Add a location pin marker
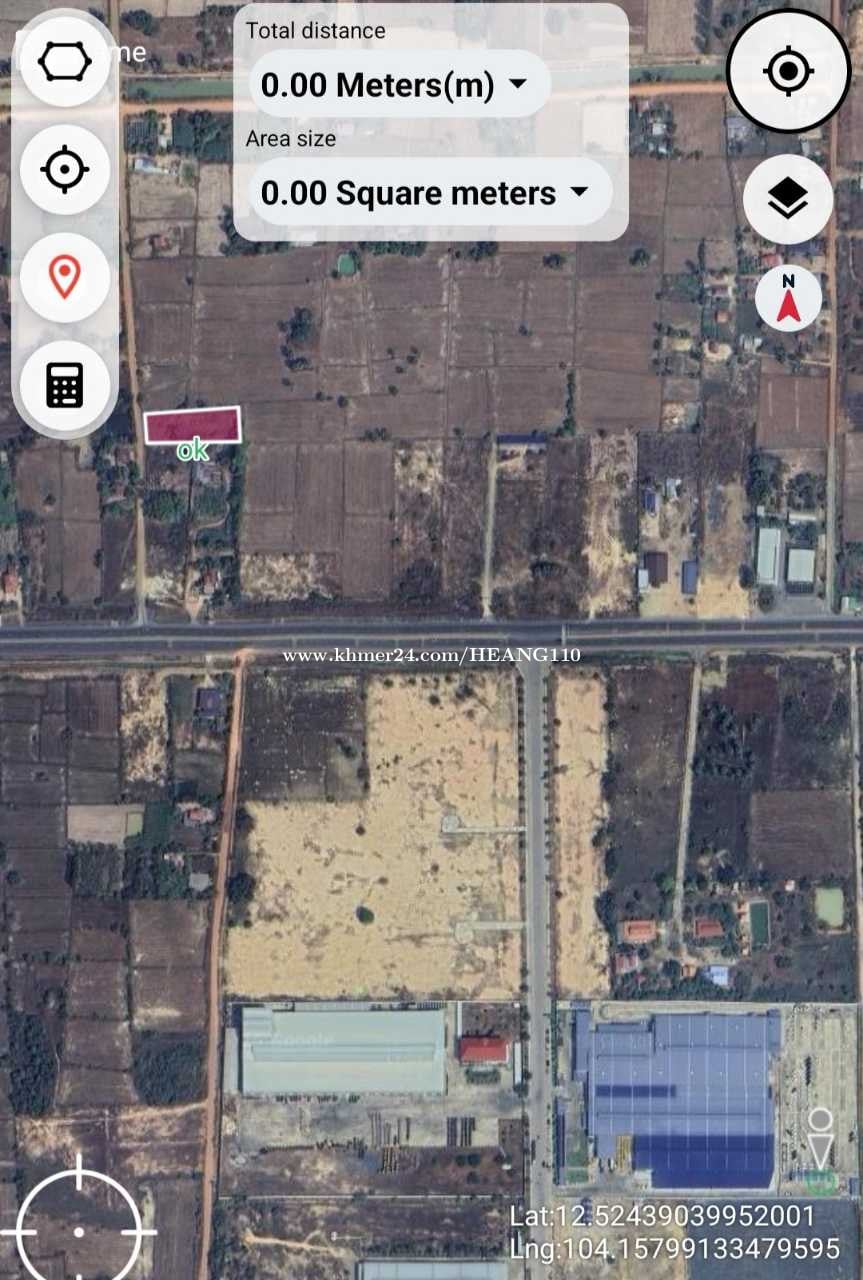Screen dimensions: 863x1280 (65, 277)
